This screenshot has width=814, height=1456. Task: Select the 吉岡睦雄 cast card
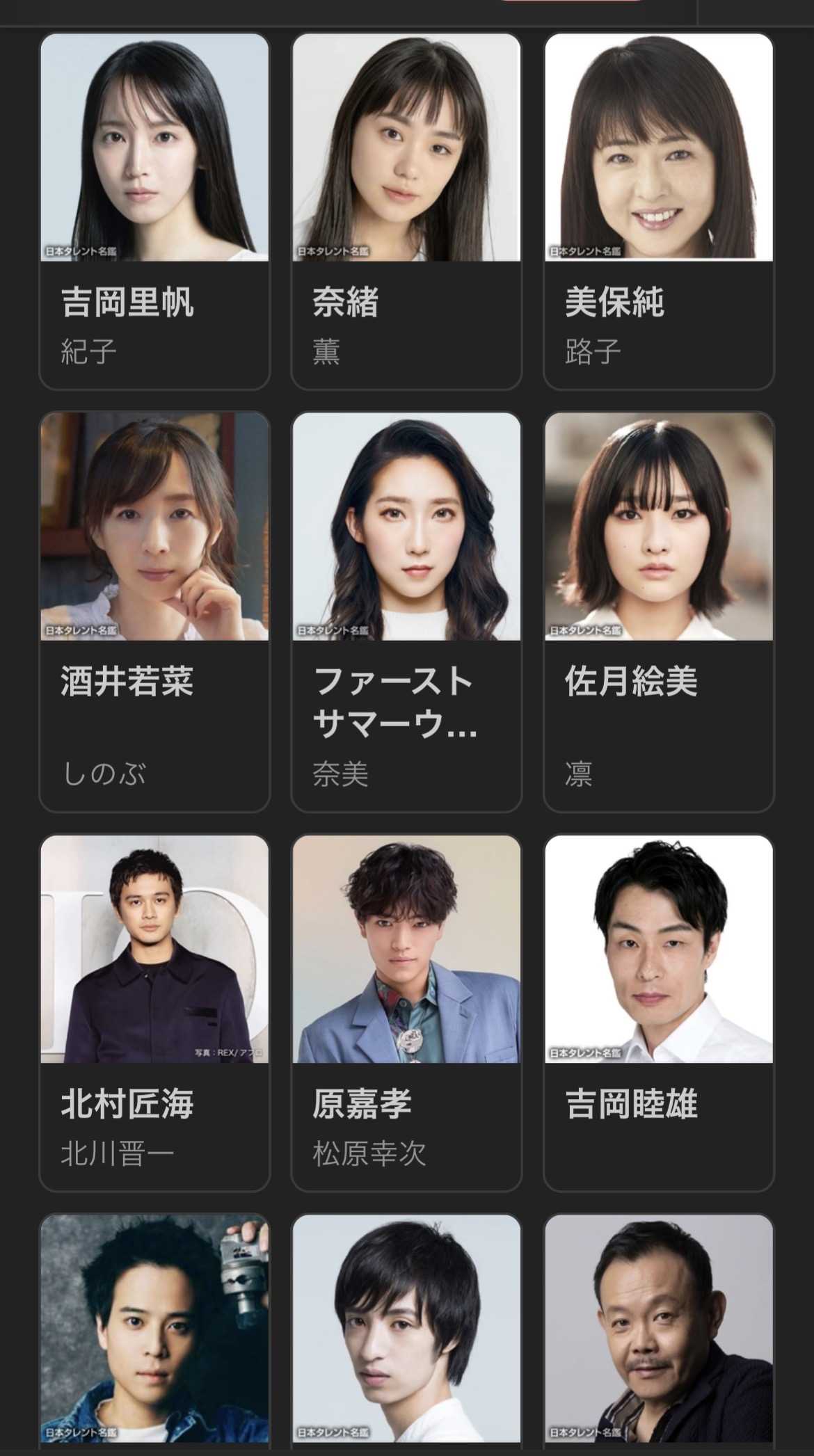pyautogui.click(x=659, y=1013)
